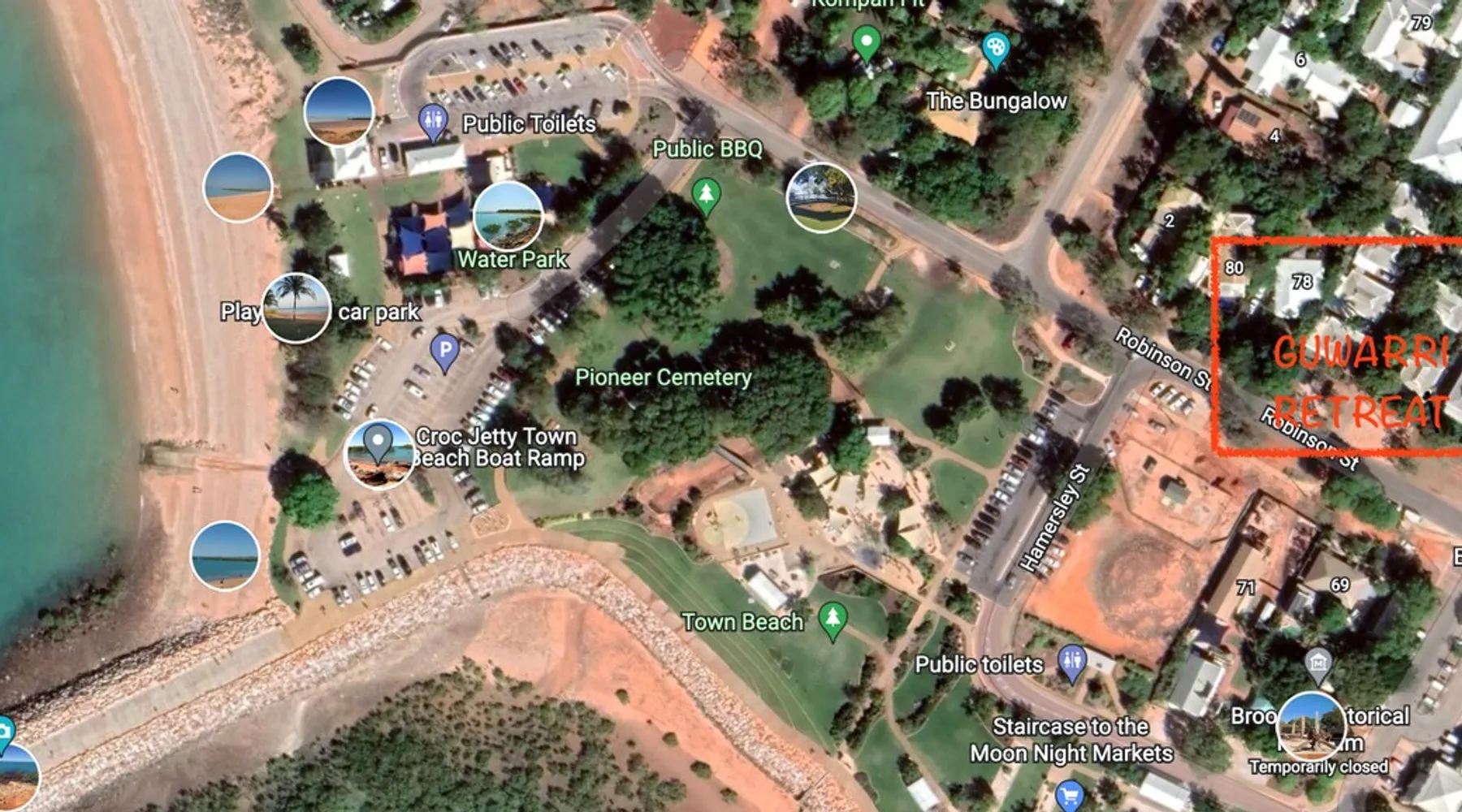Image resolution: width=1462 pixels, height=812 pixels.
Task: View the photo marker beside Public BBQ
Action: click(820, 197)
